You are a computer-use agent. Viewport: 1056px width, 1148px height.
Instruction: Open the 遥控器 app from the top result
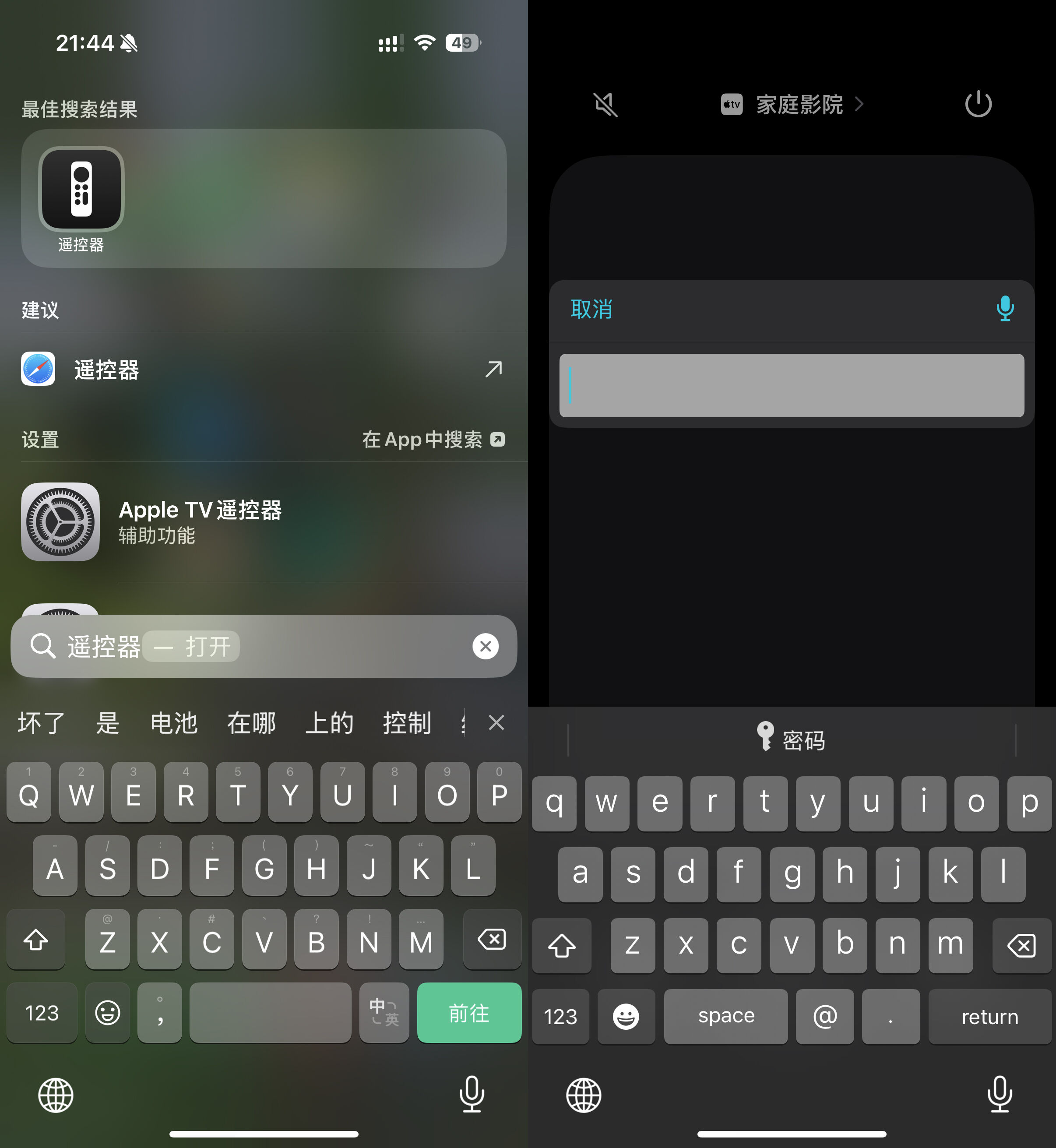coord(81,190)
